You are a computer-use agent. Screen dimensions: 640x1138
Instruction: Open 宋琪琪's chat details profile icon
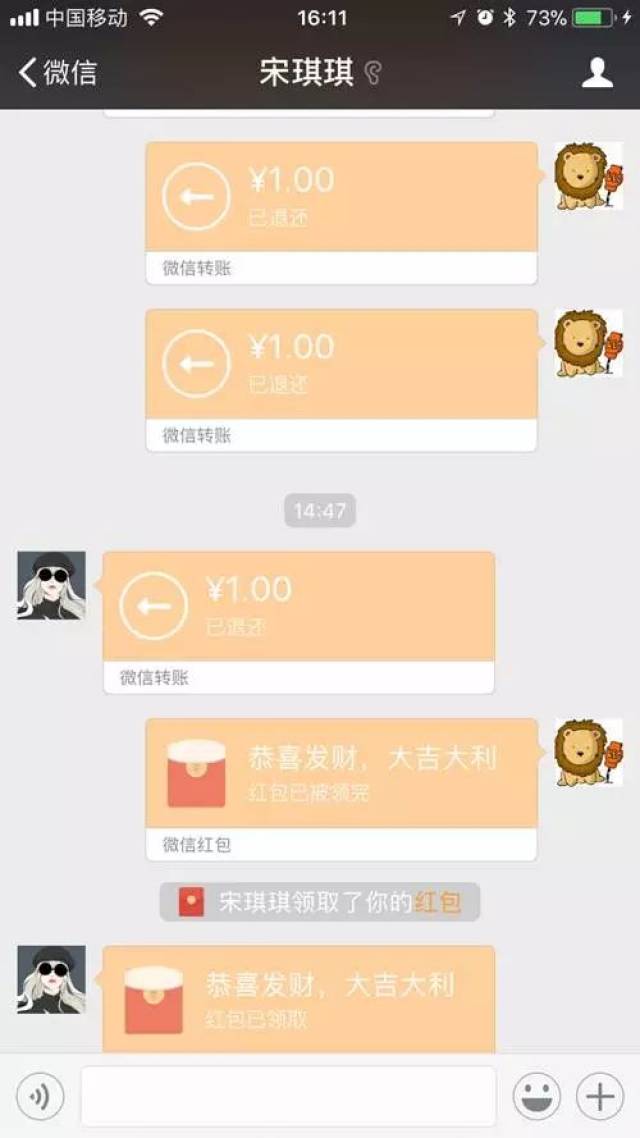click(x=597, y=72)
